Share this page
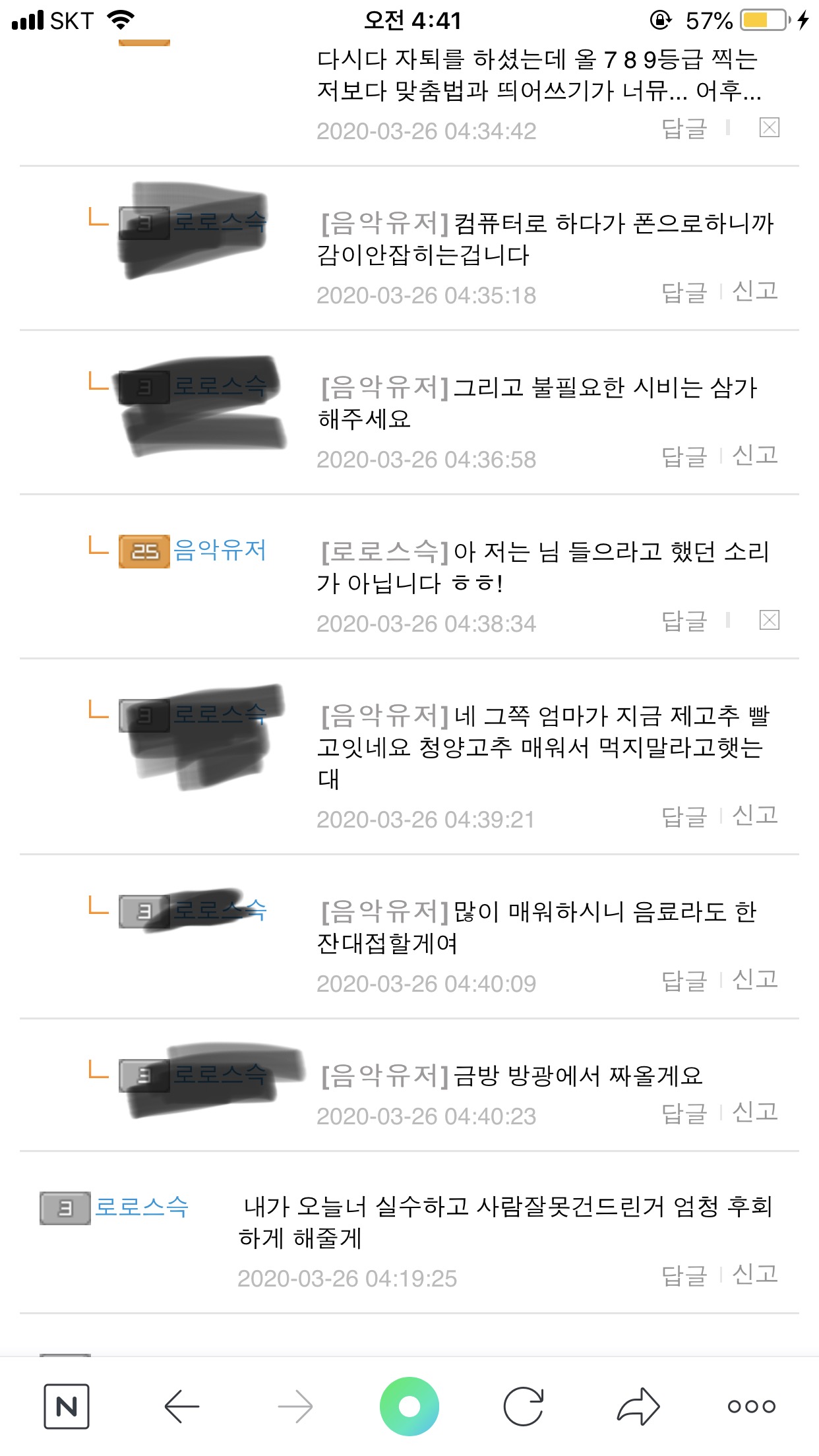The image size is (819, 1456). click(x=638, y=1407)
